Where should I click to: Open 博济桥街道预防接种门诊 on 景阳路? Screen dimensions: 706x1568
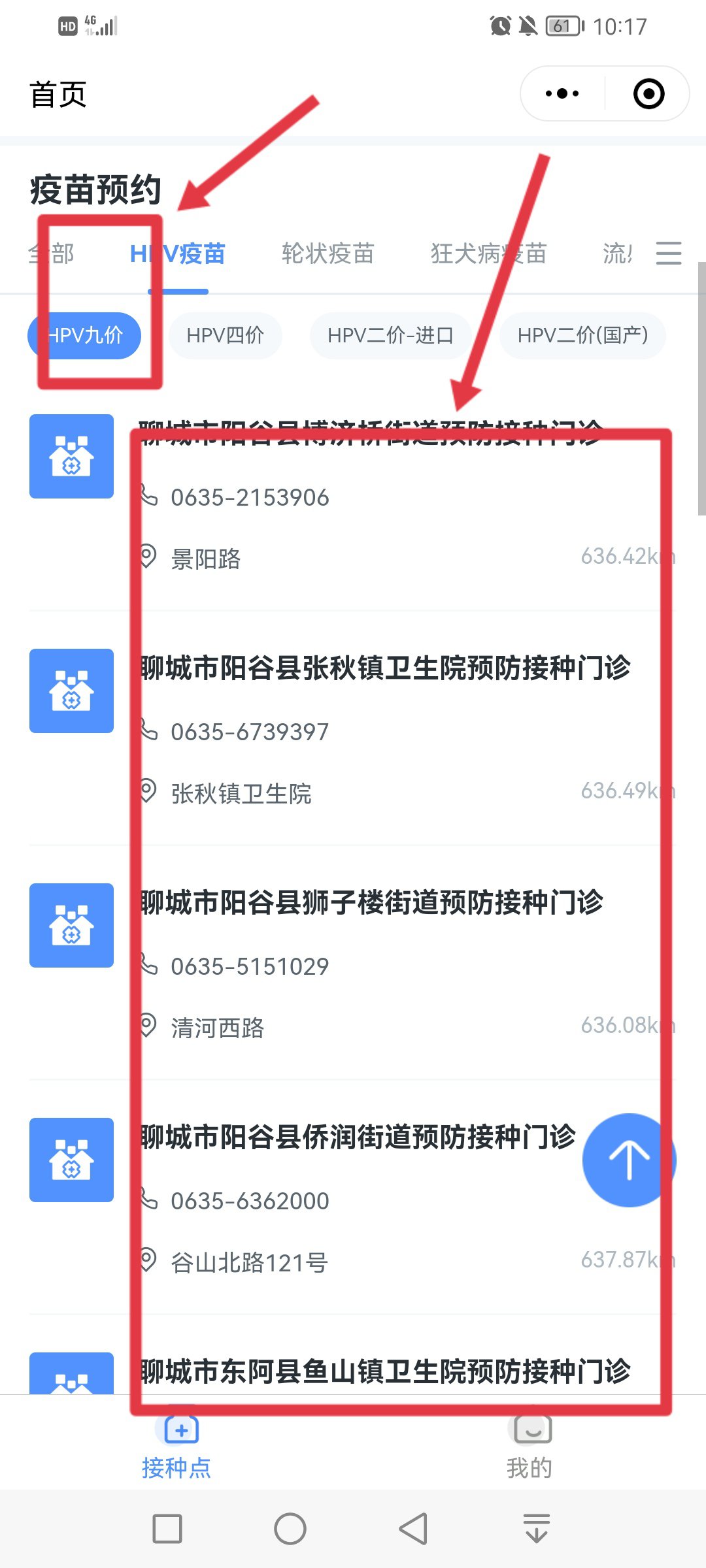click(366, 497)
